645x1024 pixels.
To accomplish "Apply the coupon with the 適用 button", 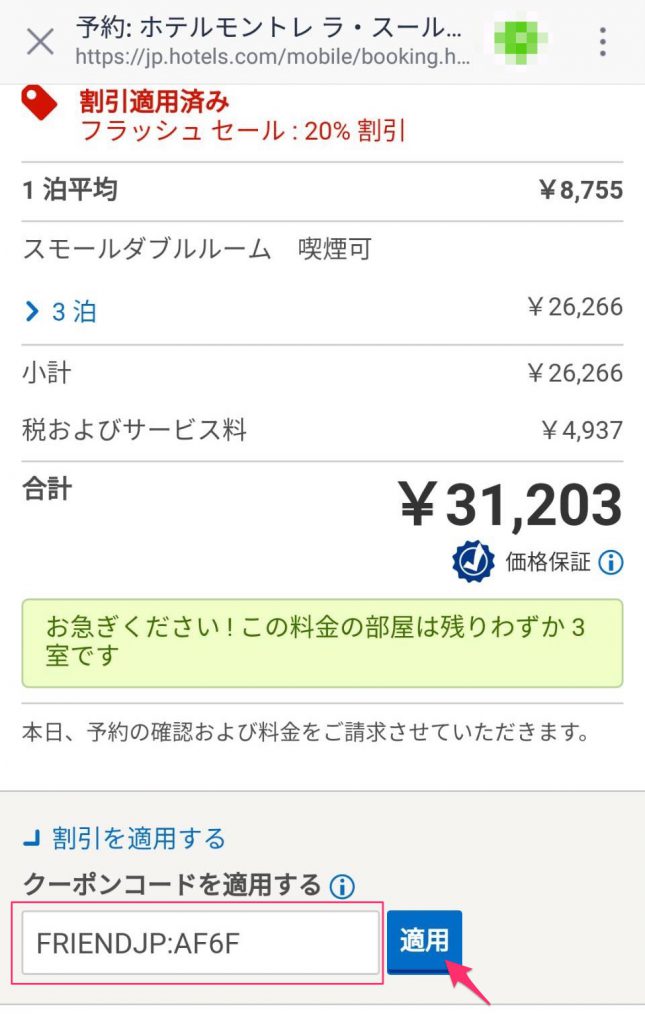I will pos(424,940).
